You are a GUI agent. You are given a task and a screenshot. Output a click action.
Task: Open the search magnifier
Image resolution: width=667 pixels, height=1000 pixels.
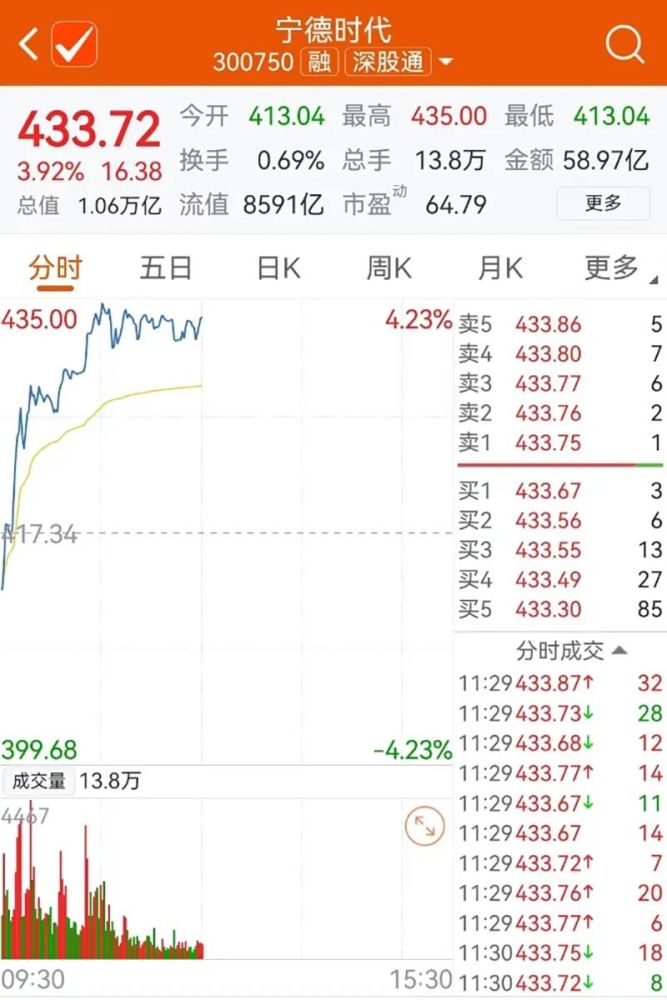tap(624, 43)
